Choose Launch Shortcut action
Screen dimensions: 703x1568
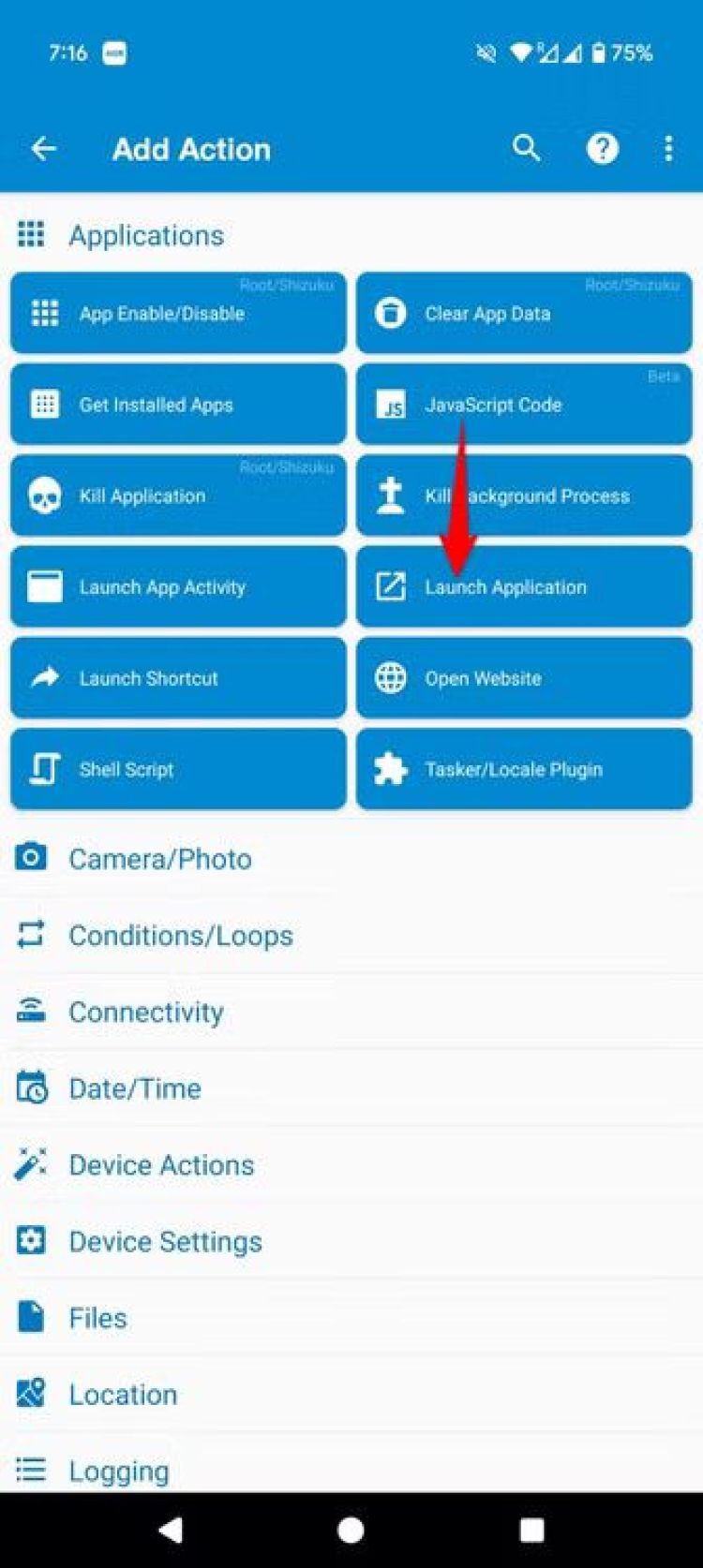pyautogui.click(x=178, y=678)
